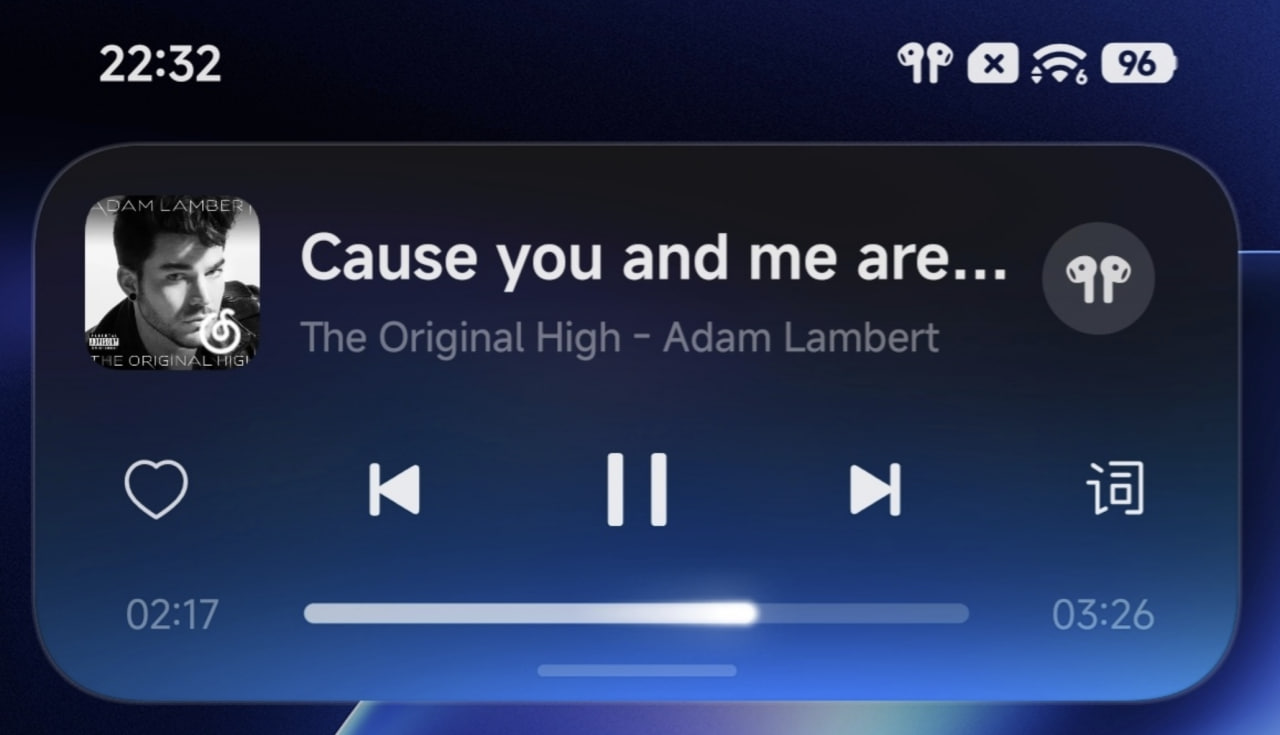Image resolution: width=1280 pixels, height=735 pixels.
Task: Open the AirPods audio output selector
Action: point(1098,278)
